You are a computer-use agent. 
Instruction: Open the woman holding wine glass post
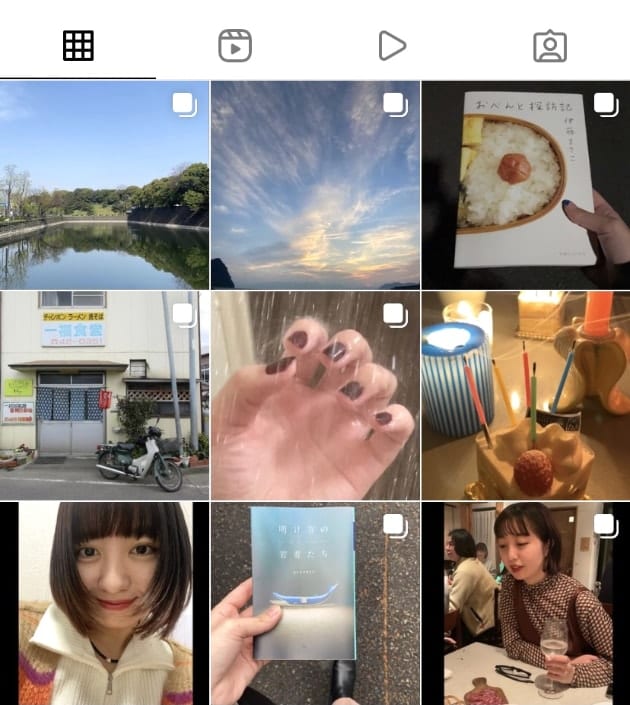click(x=526, y=603)
